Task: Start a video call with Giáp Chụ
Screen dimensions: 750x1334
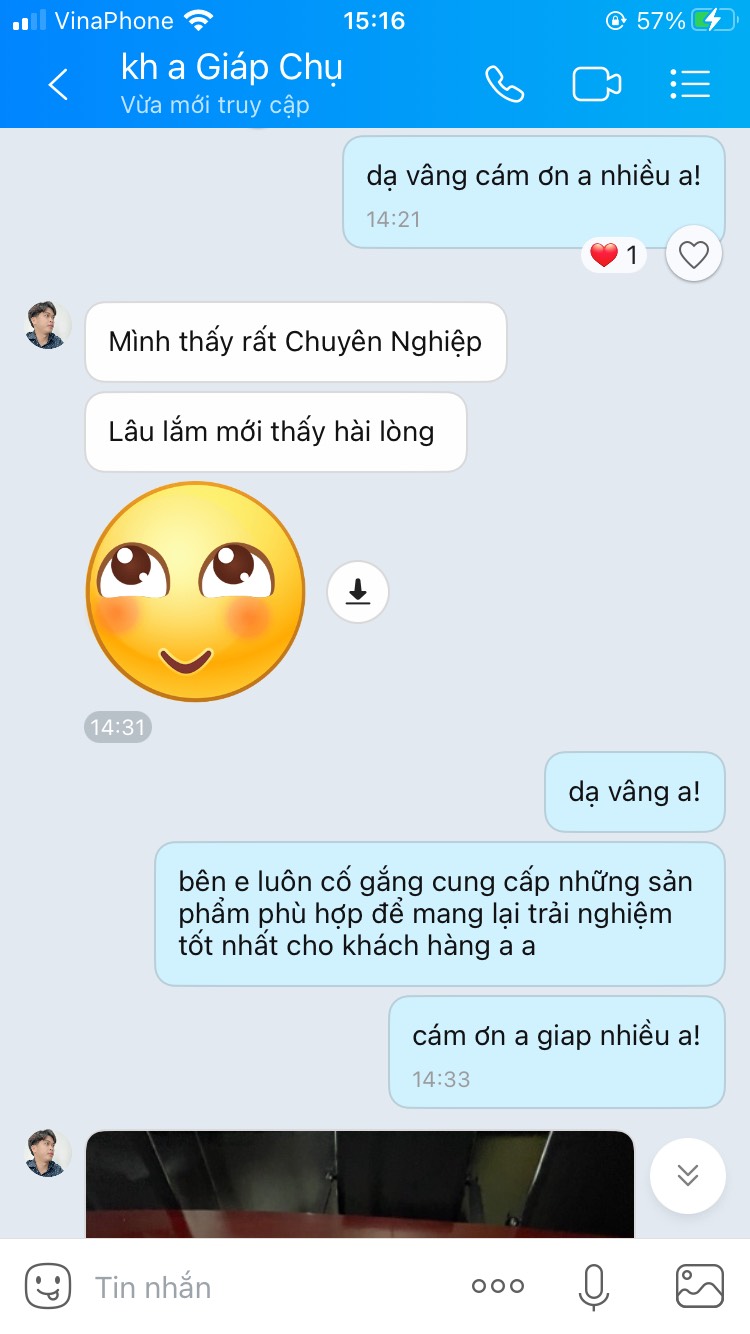Action: pyautogui.click(x=596, y=85)
